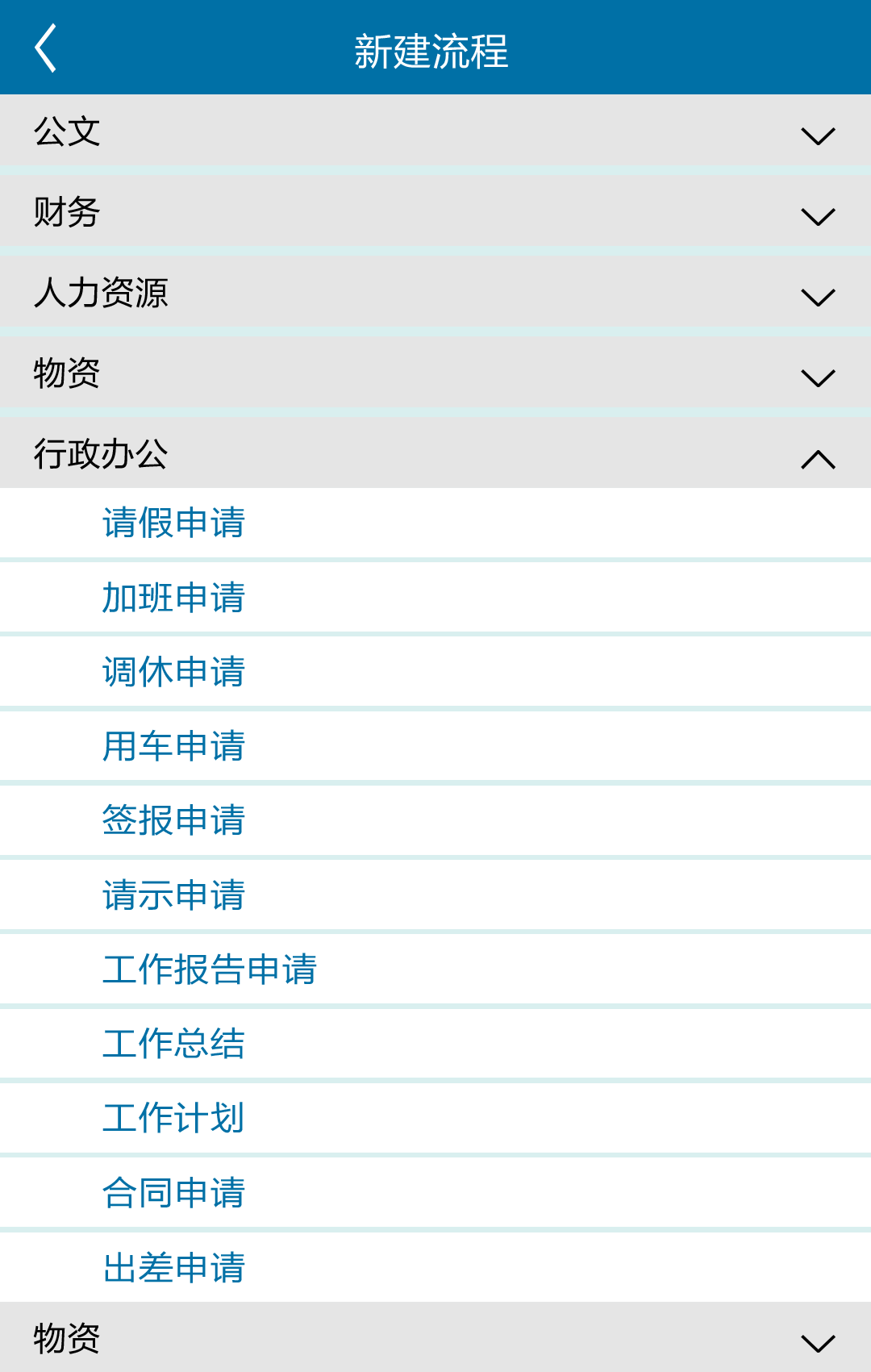Open 工作报告申请
871x1372 pixels.
tap(210, 970)
